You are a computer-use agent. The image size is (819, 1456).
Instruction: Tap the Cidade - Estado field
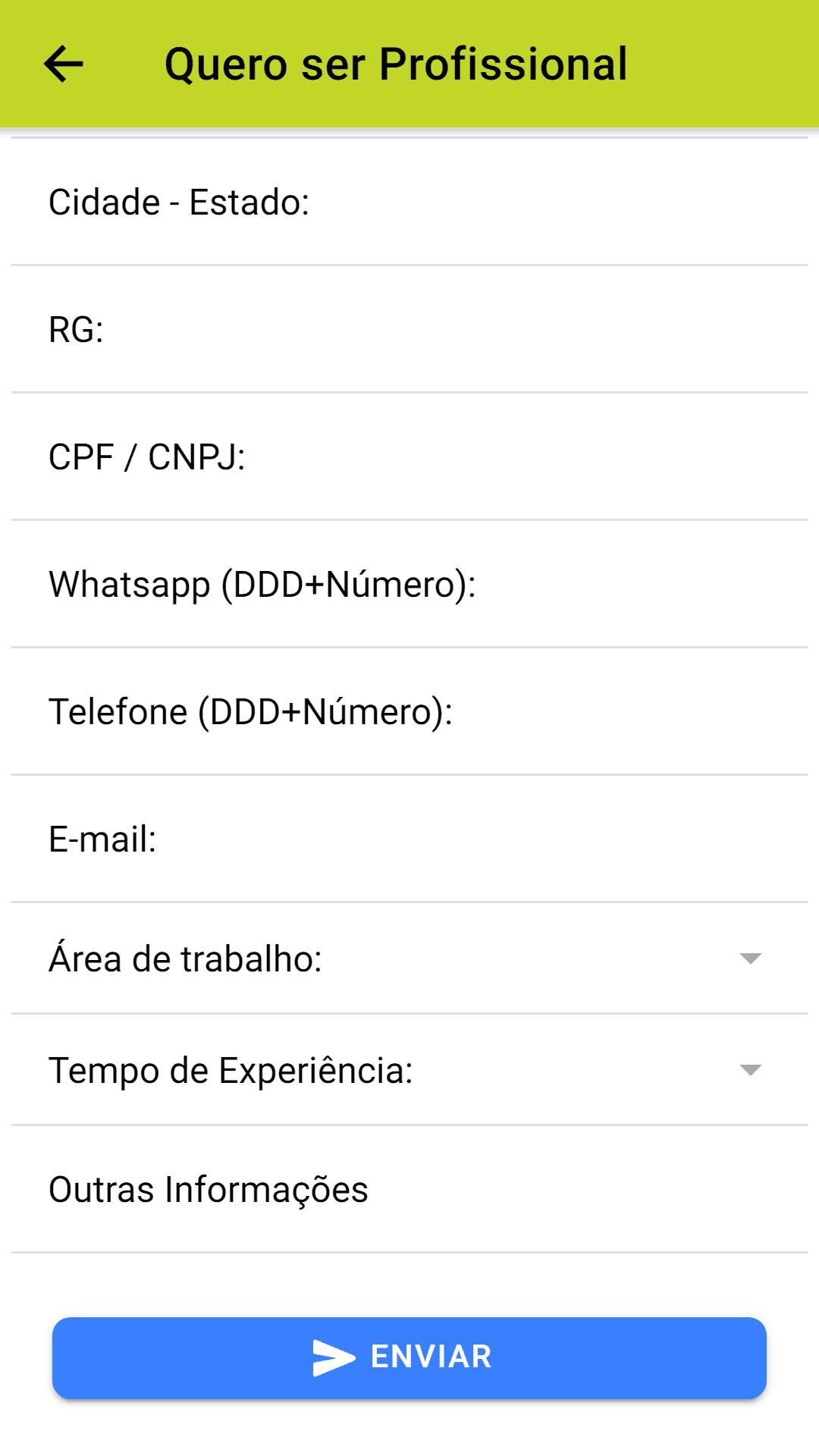[409, 202]
